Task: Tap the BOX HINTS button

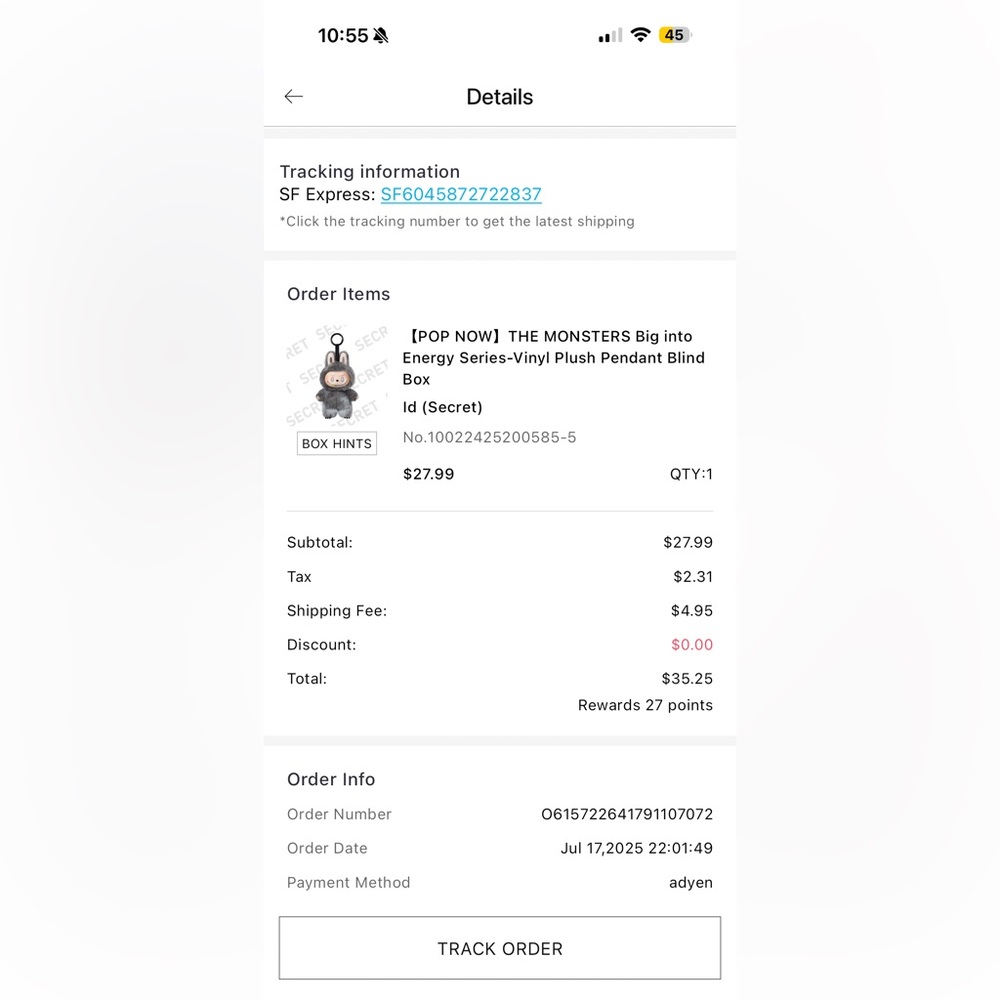Action: point(337,444)
